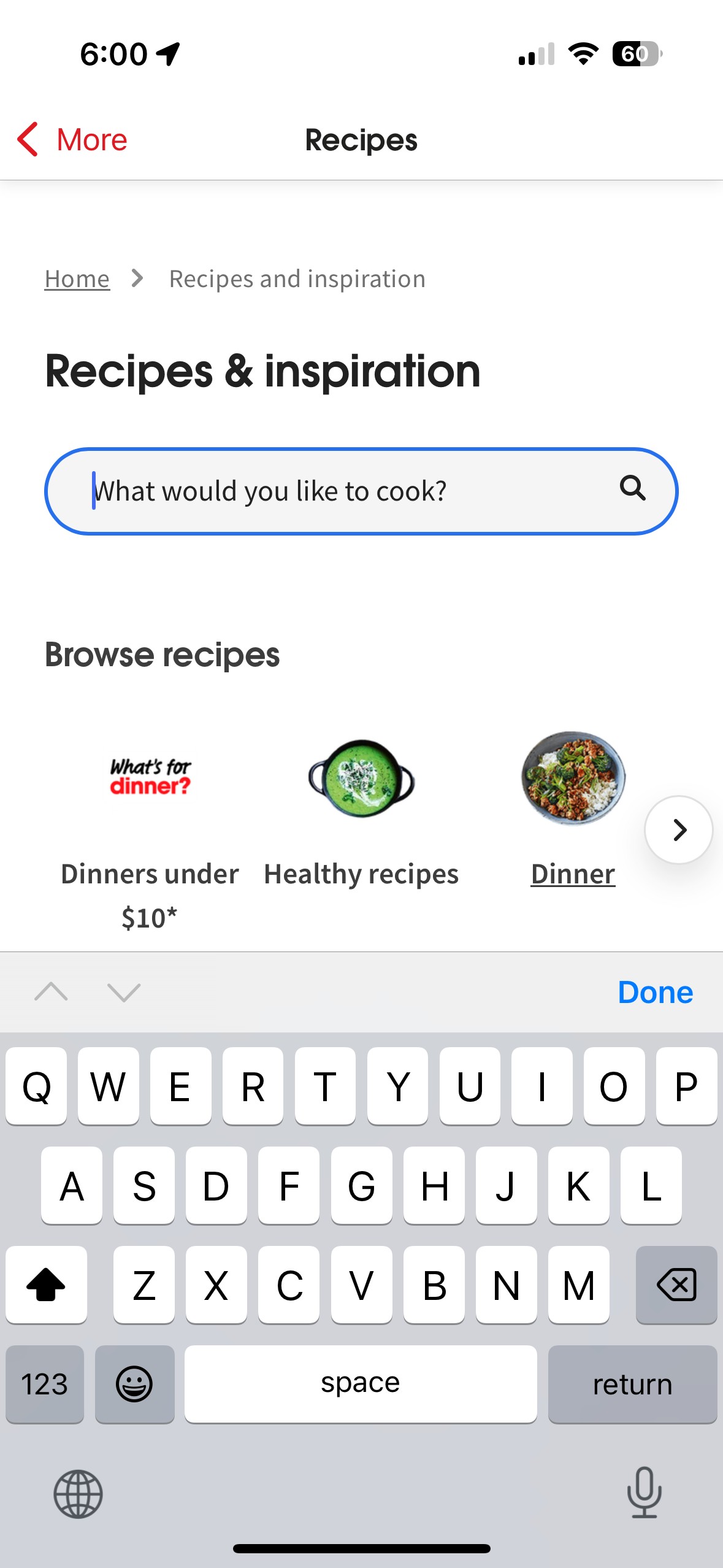The image size is (723, 1568).
Task: Go back to the More screen
Action: coord(72,140)
